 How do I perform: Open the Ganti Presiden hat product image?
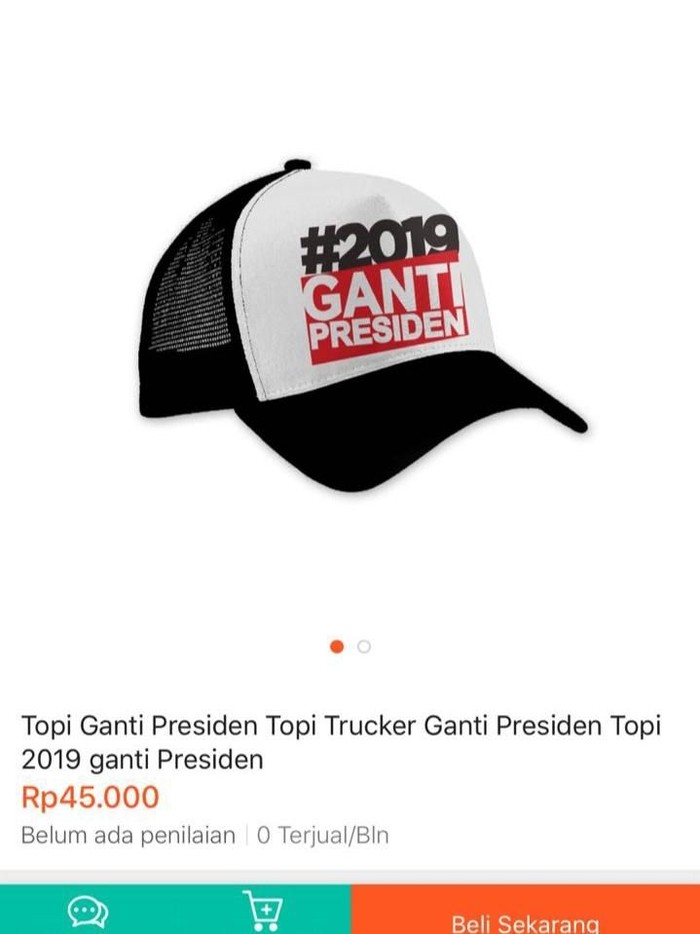point(360,325)
